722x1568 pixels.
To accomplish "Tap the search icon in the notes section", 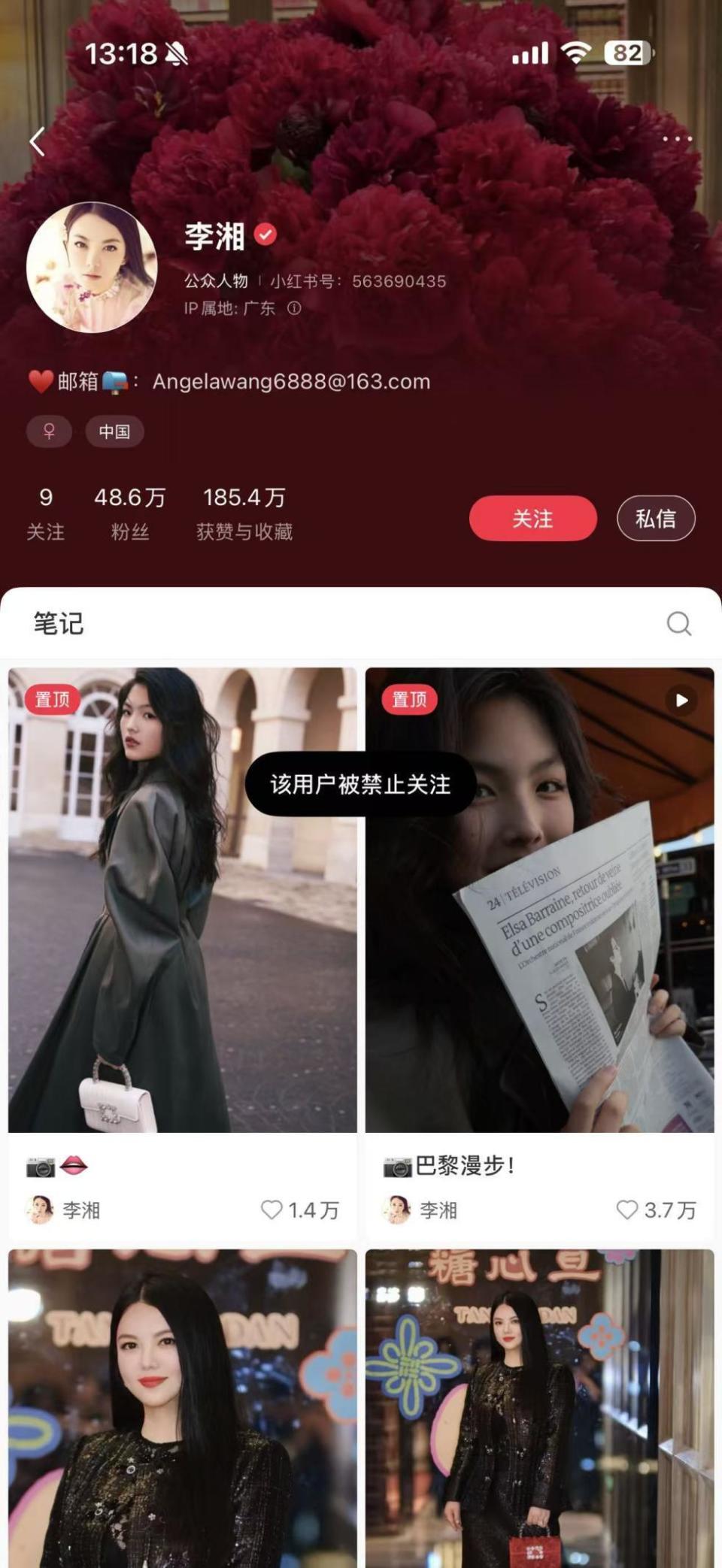I will tap(679, 624).
